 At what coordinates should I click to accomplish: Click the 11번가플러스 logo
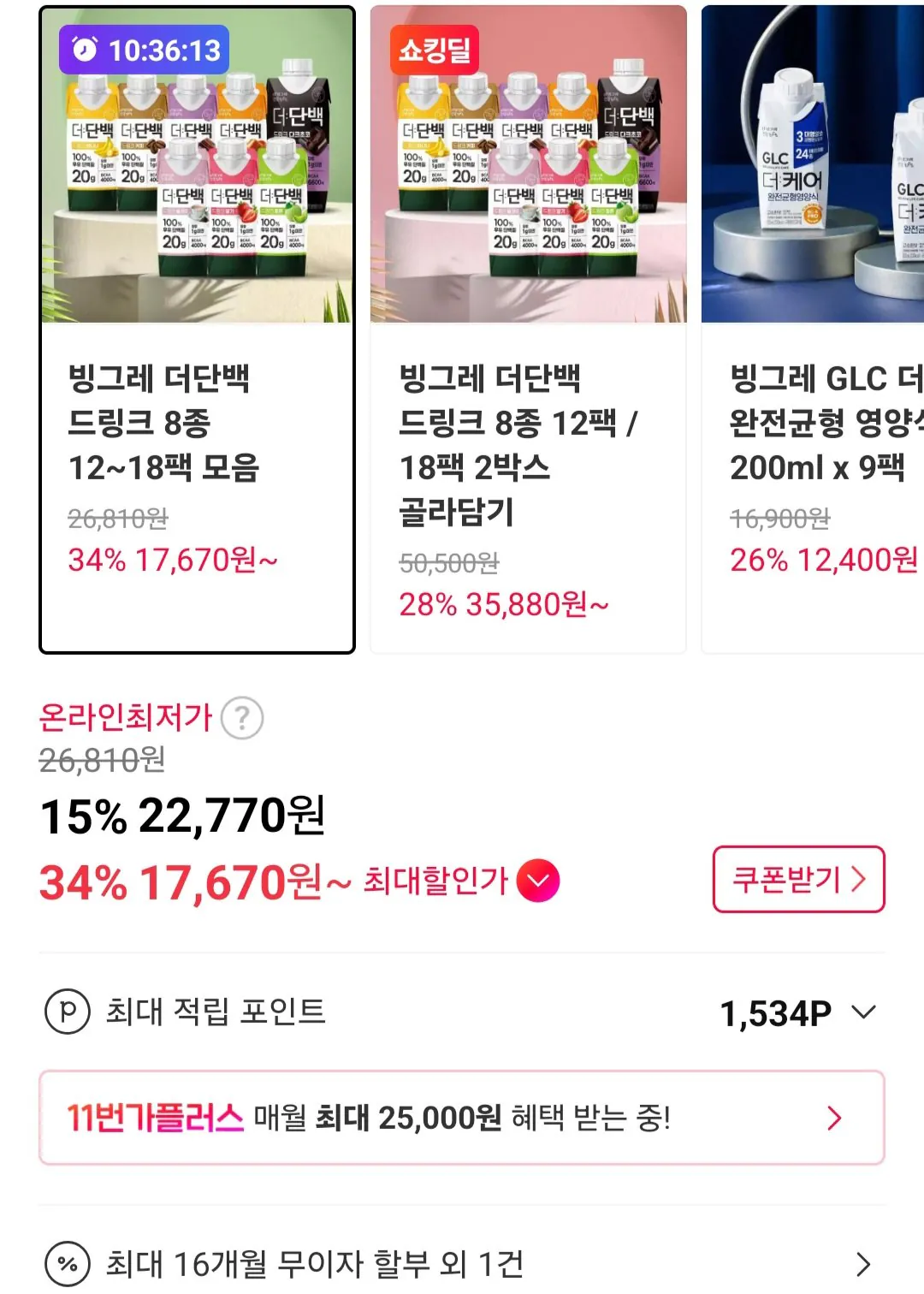click(x=157, y=1115)
